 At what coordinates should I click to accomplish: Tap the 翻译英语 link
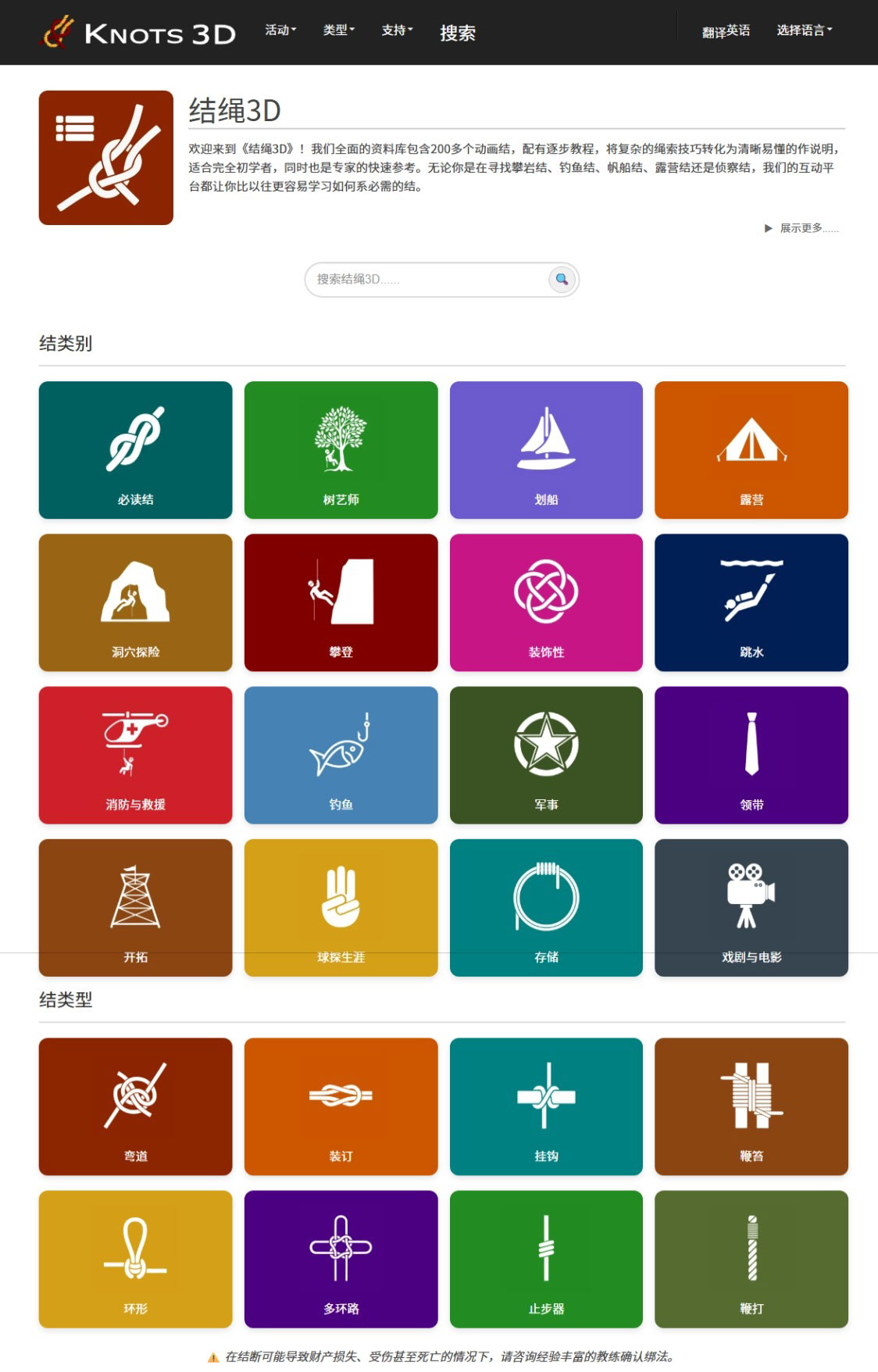click(x=726, y=31)
